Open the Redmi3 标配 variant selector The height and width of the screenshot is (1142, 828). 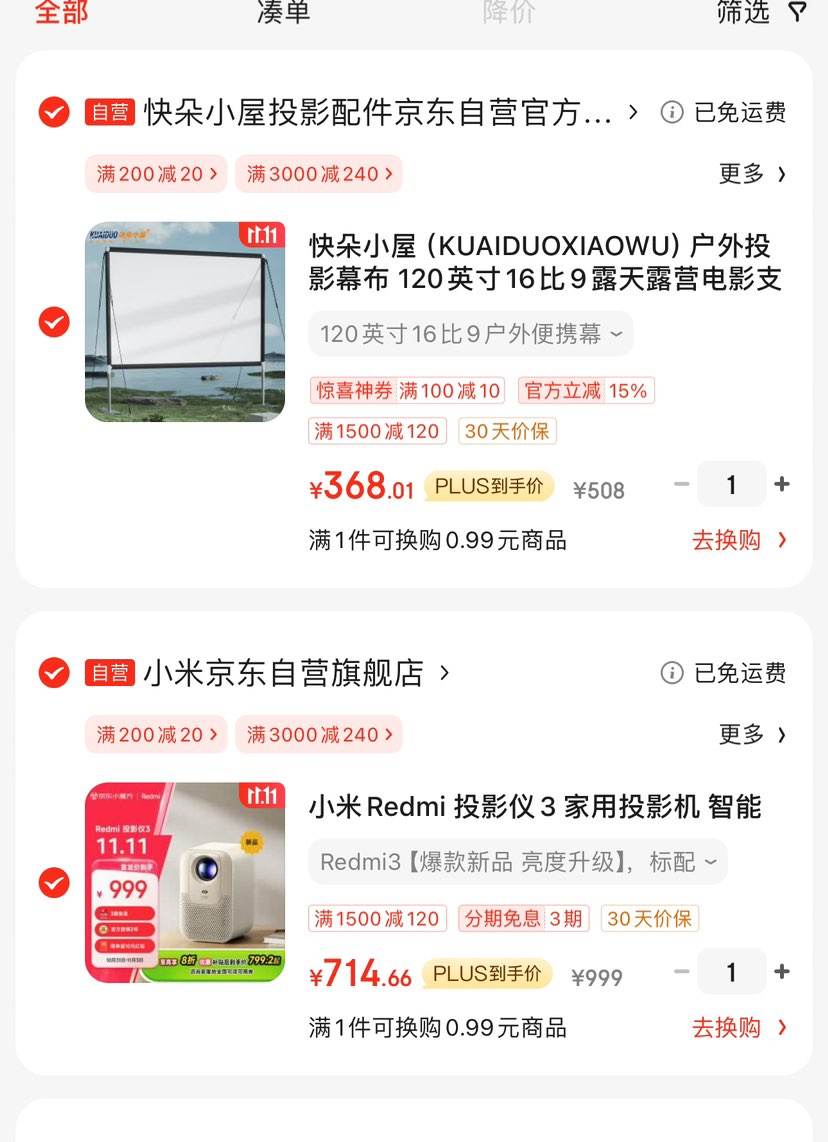pos(517,861)
